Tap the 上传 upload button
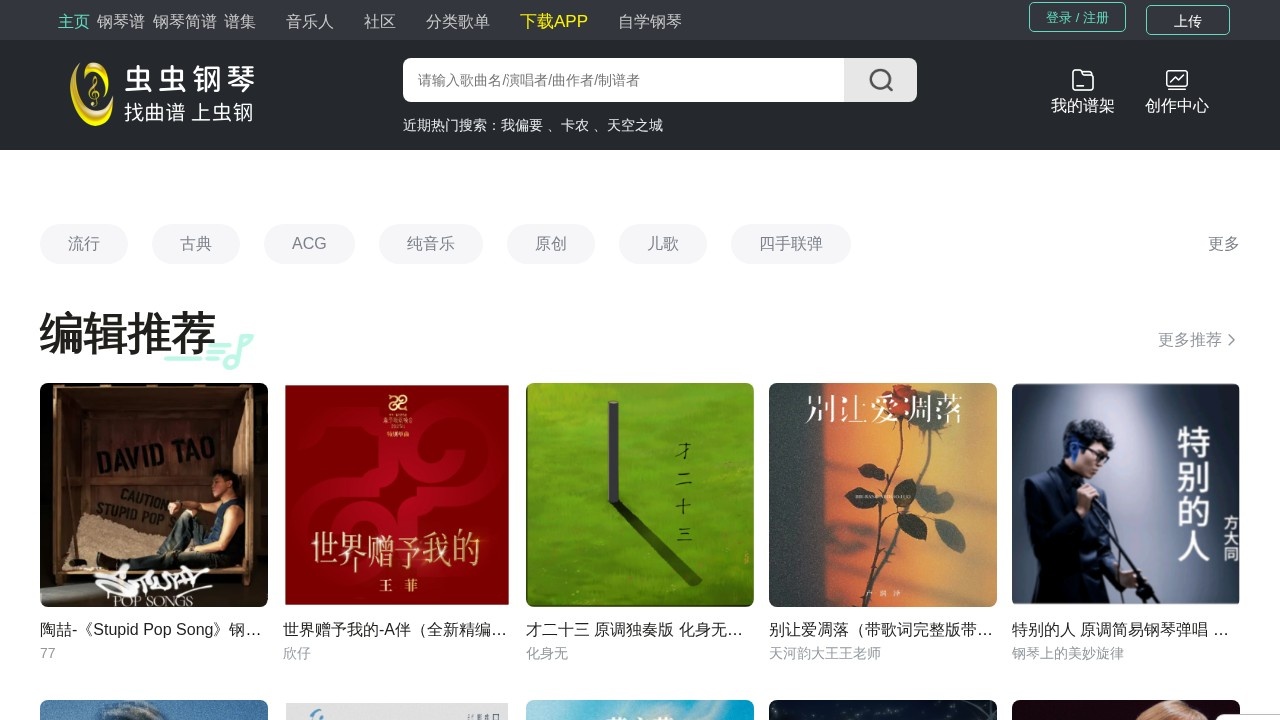 (1187, 20)
